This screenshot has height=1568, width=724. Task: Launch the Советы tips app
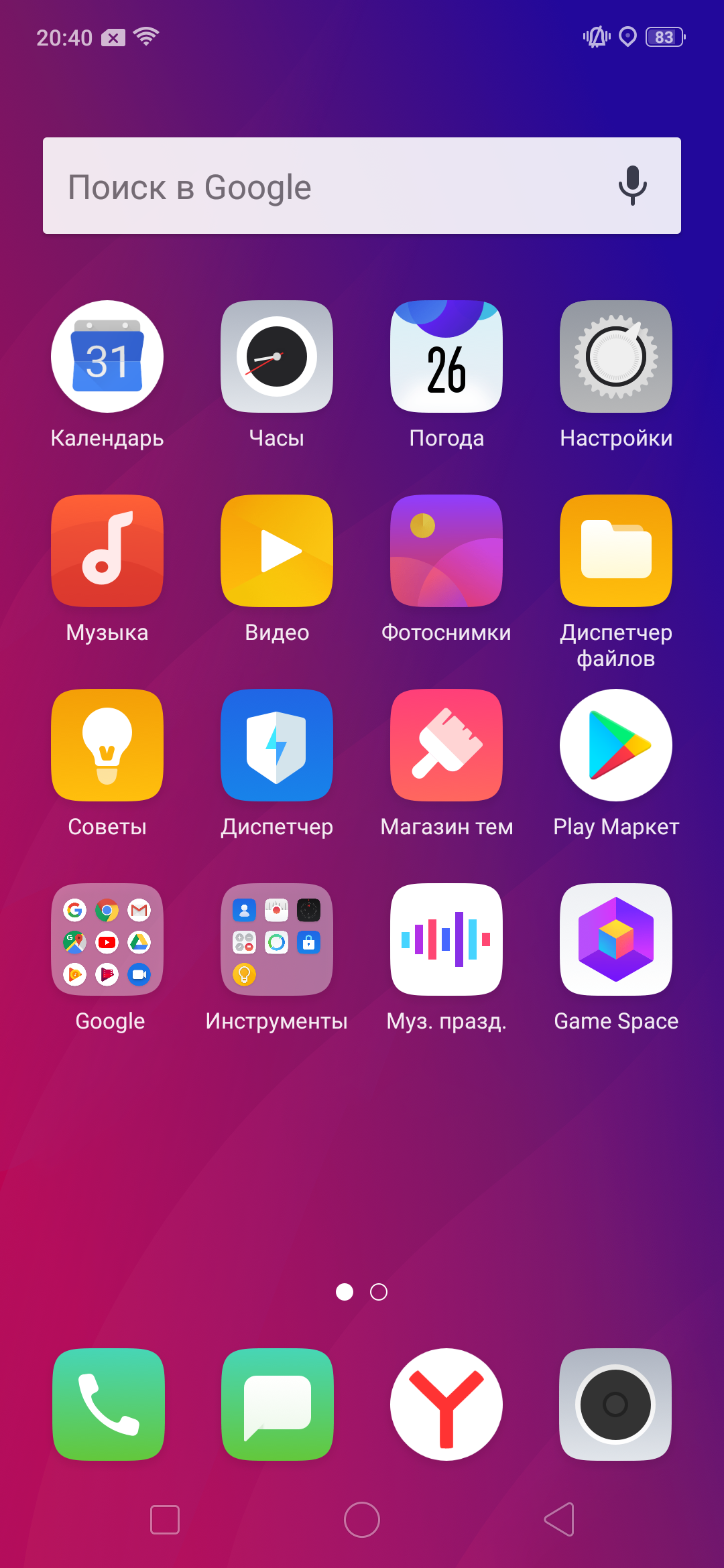point(107,745)
